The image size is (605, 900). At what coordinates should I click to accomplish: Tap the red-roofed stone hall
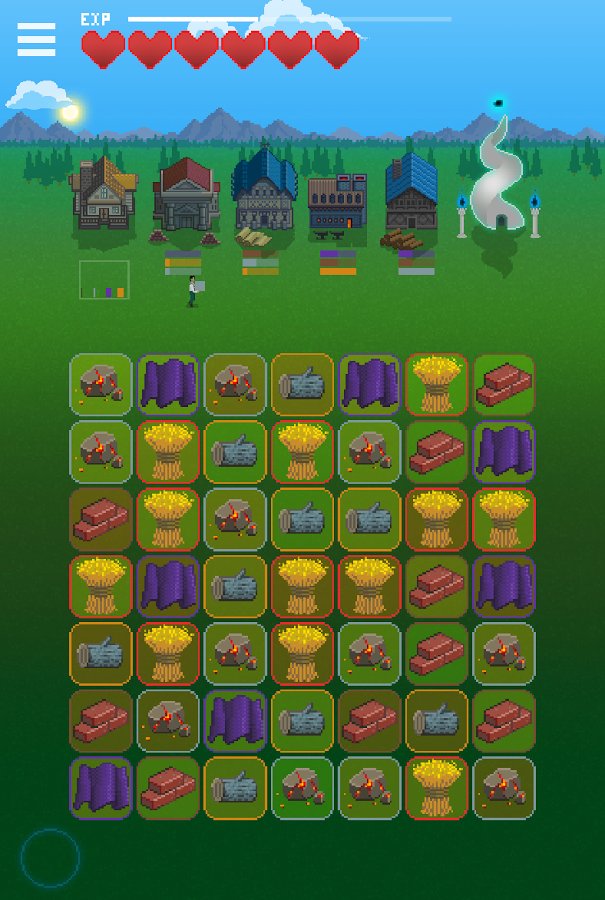pos(185,196)
